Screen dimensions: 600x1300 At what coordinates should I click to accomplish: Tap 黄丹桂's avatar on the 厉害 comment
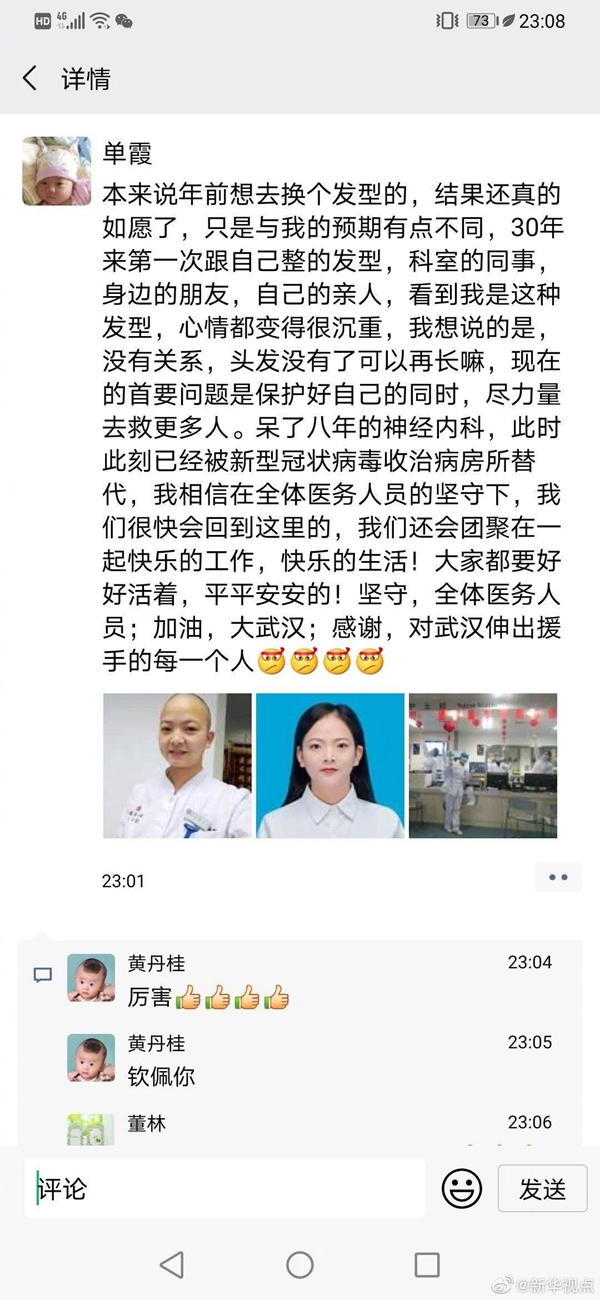click(x=90, y=978)
